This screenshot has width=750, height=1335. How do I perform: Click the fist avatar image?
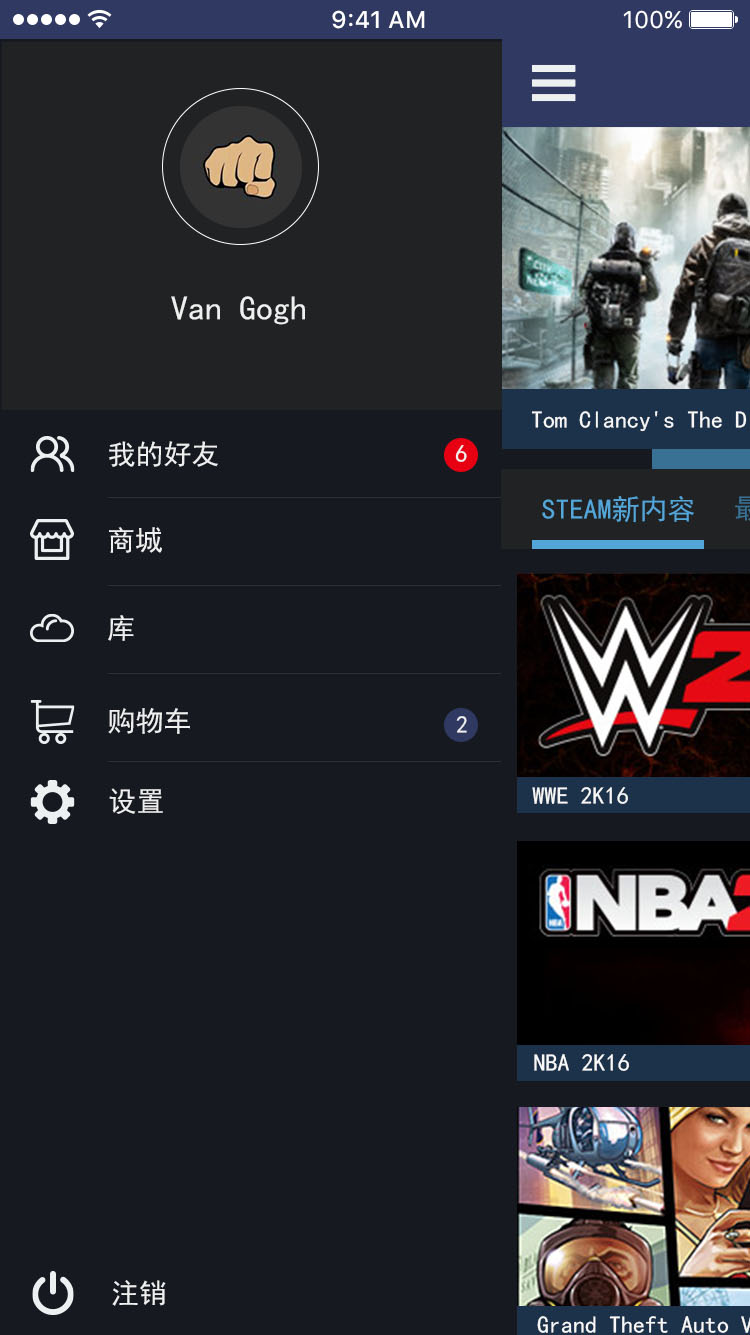coord(240,166)
